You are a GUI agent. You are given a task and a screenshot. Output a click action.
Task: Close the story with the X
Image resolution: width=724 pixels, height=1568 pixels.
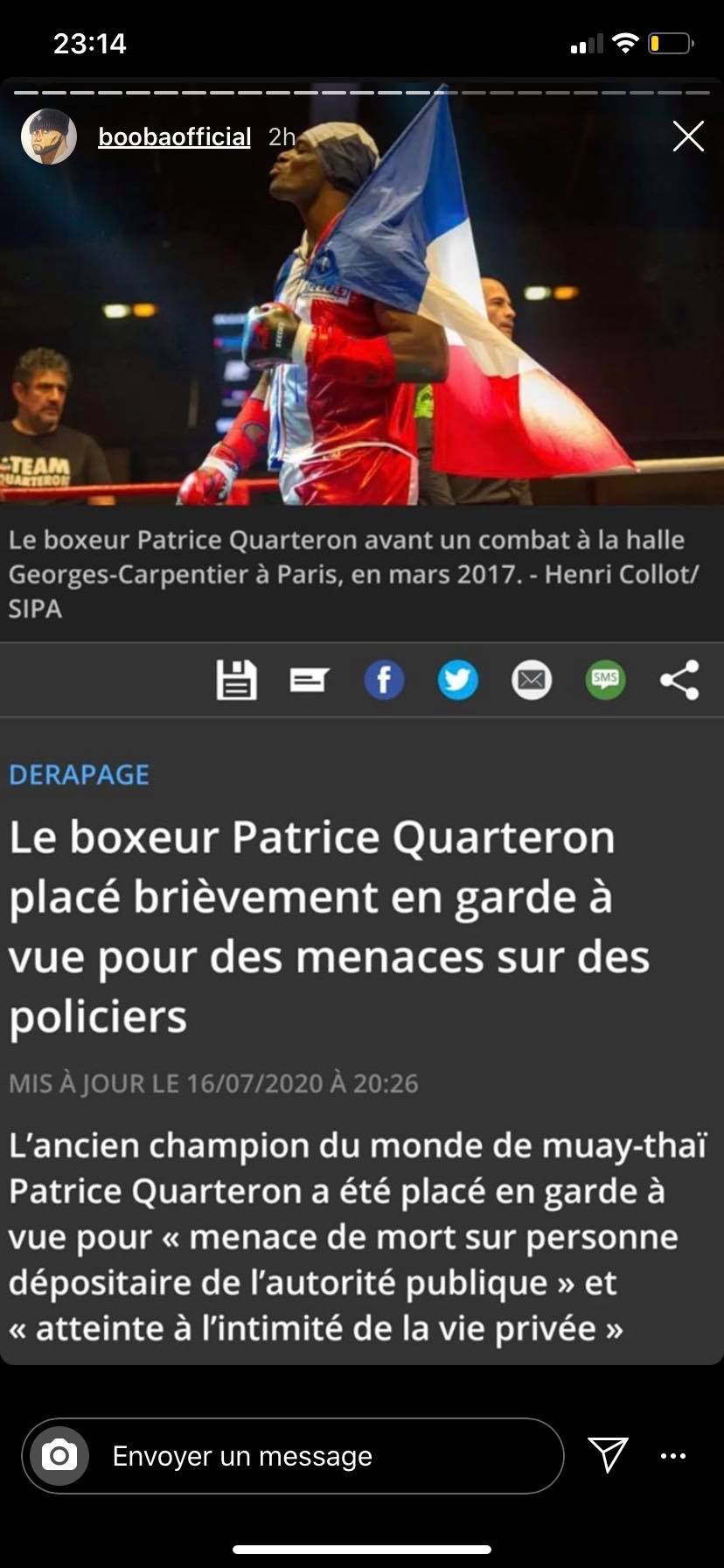tap(688, 136)
